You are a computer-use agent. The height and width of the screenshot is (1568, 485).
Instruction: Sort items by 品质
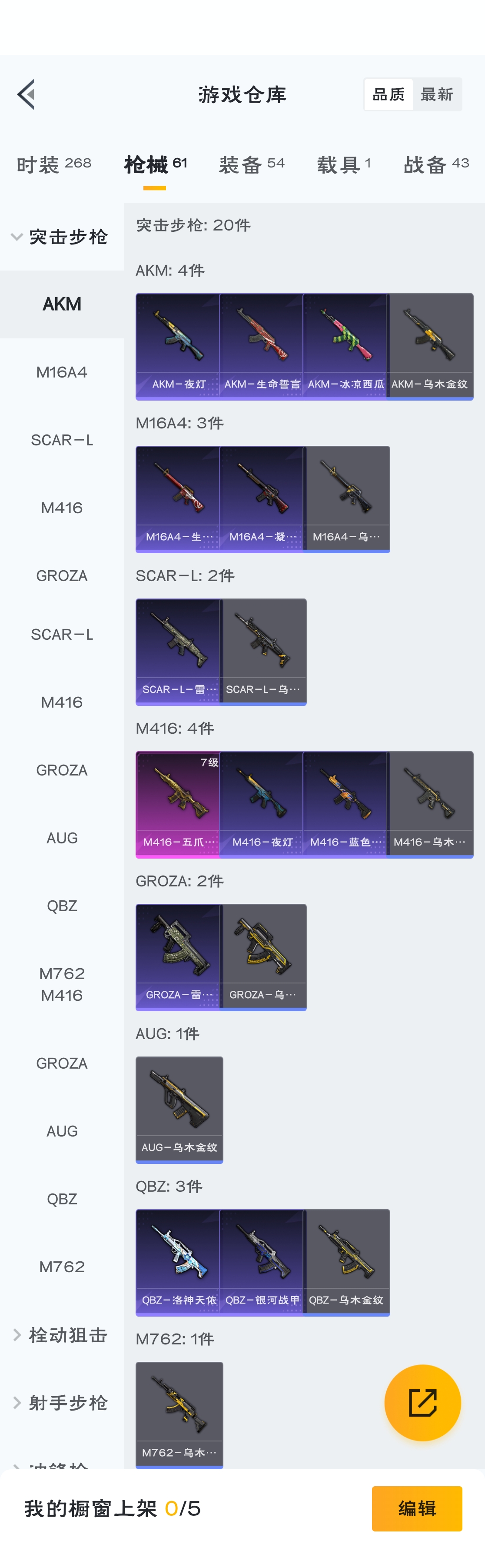[x=388, y=94]
